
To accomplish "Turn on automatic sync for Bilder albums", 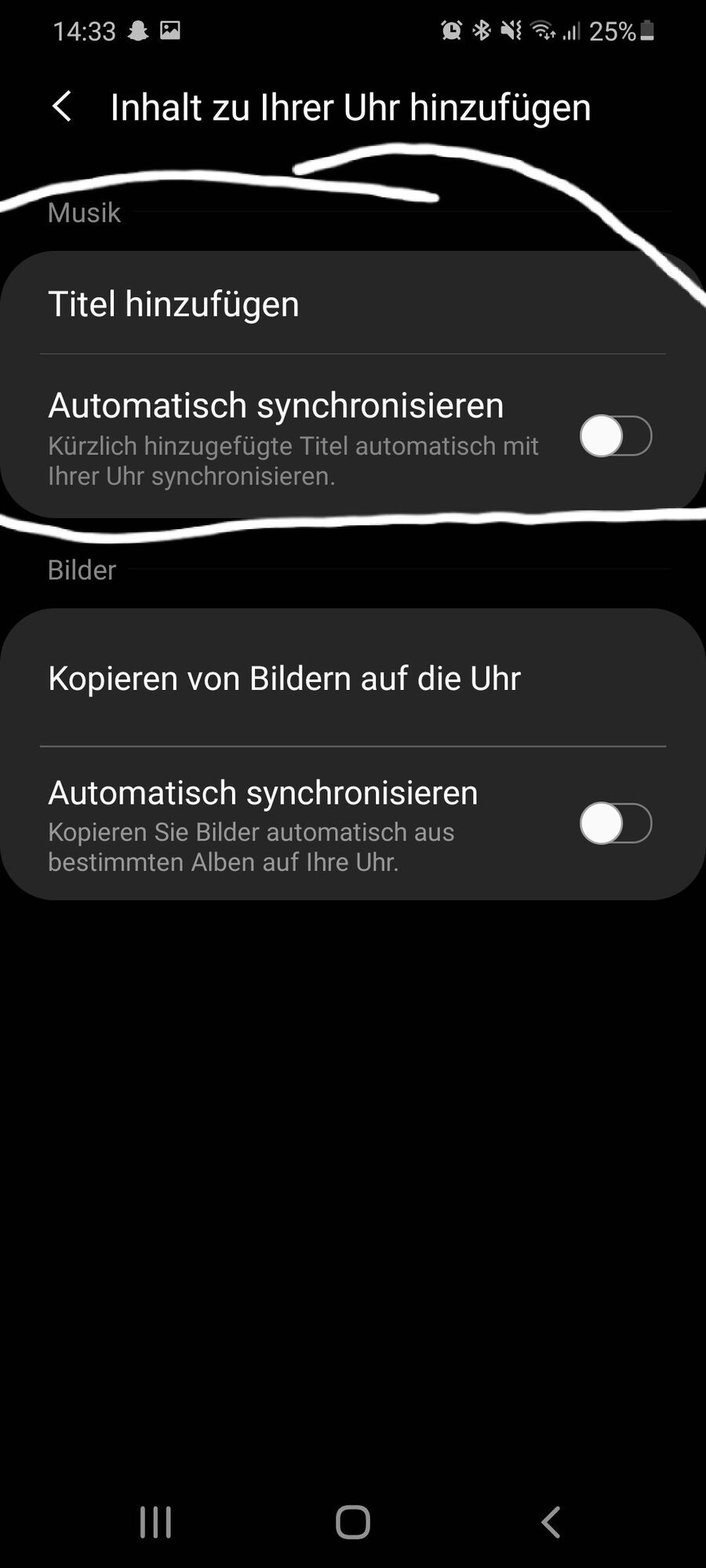I will (615, 823).
